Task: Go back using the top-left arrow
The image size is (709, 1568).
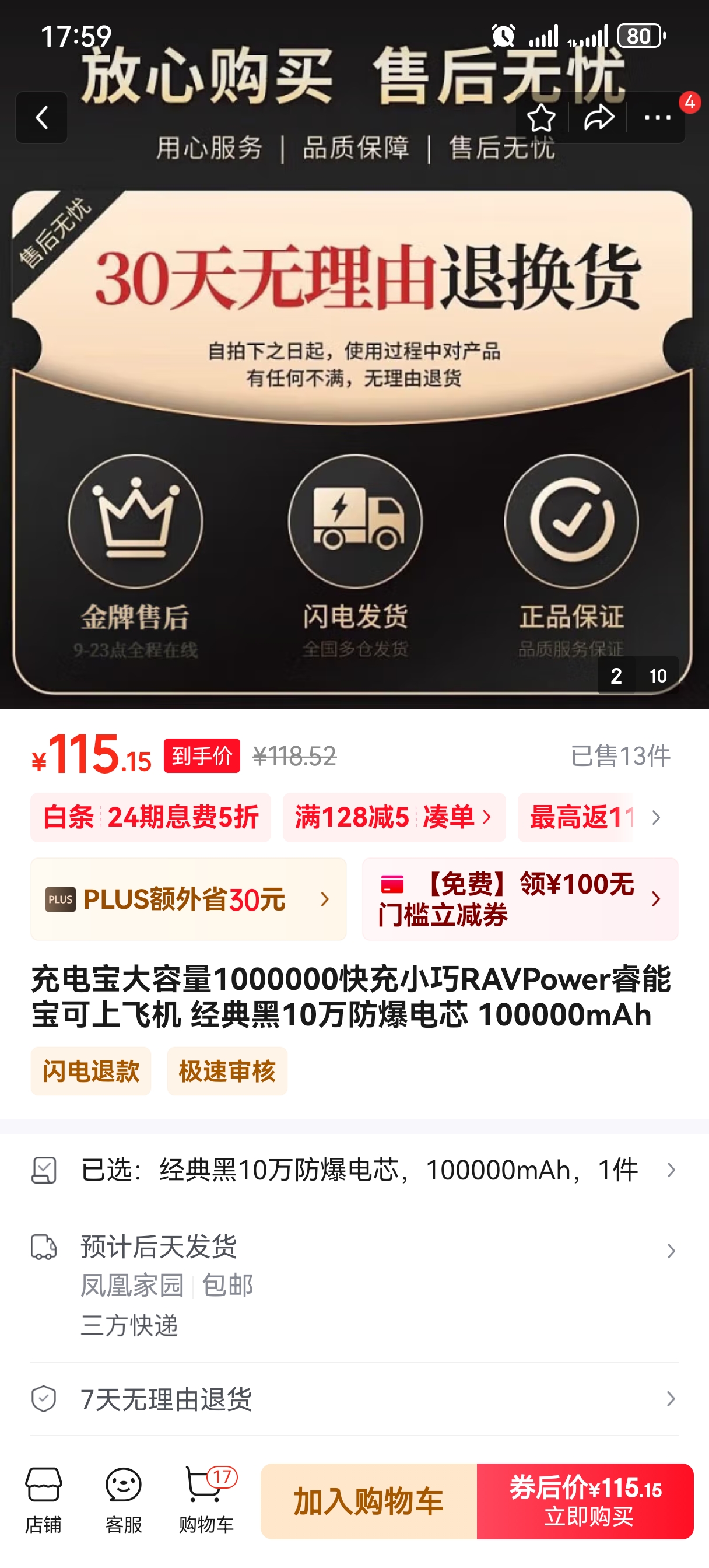Action: (41, 117)
